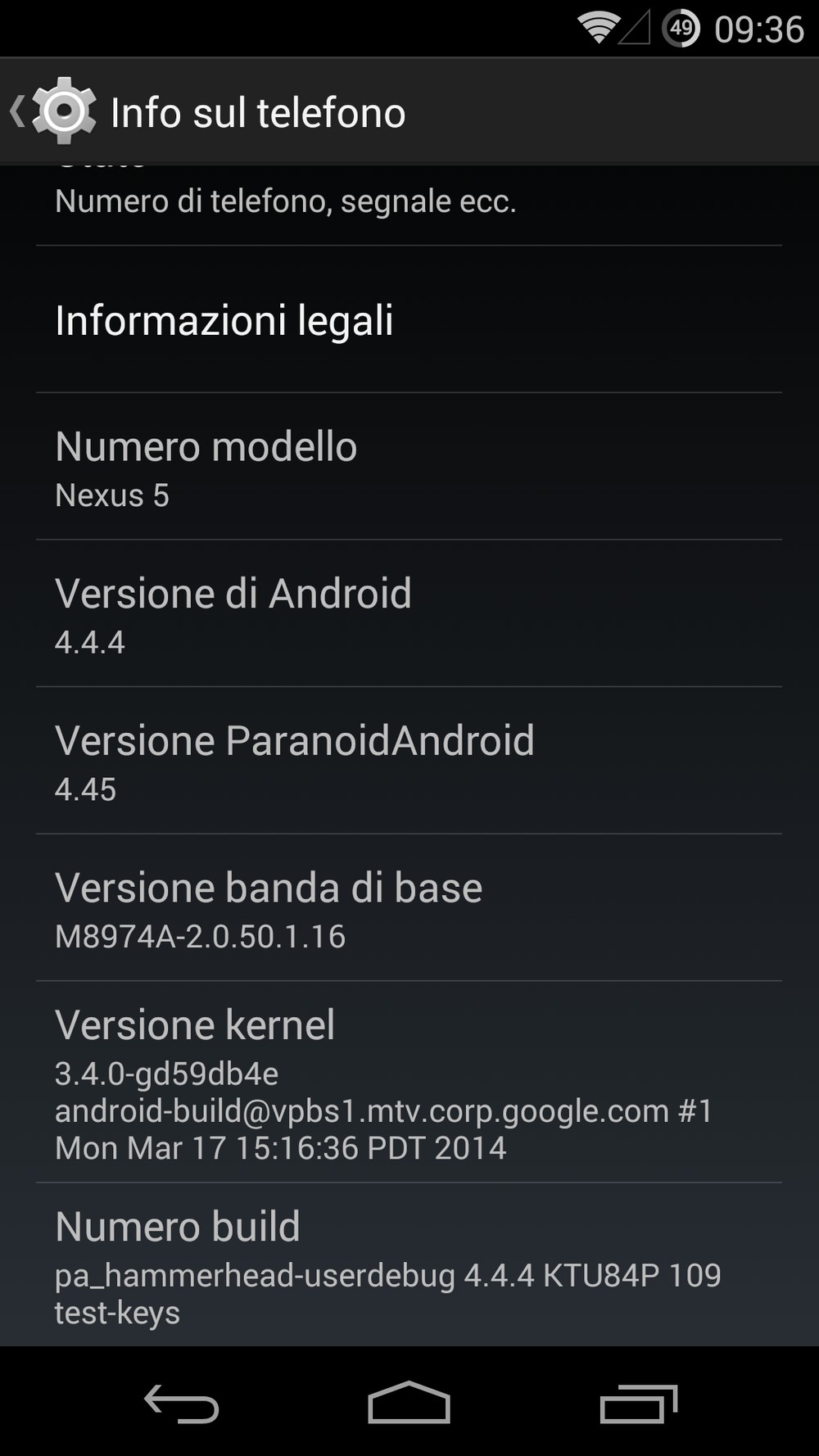The height and width of the screenshot is (1456, 819).
Task: Open the Stato row with phone number and signal
Action: pos(409,205)
